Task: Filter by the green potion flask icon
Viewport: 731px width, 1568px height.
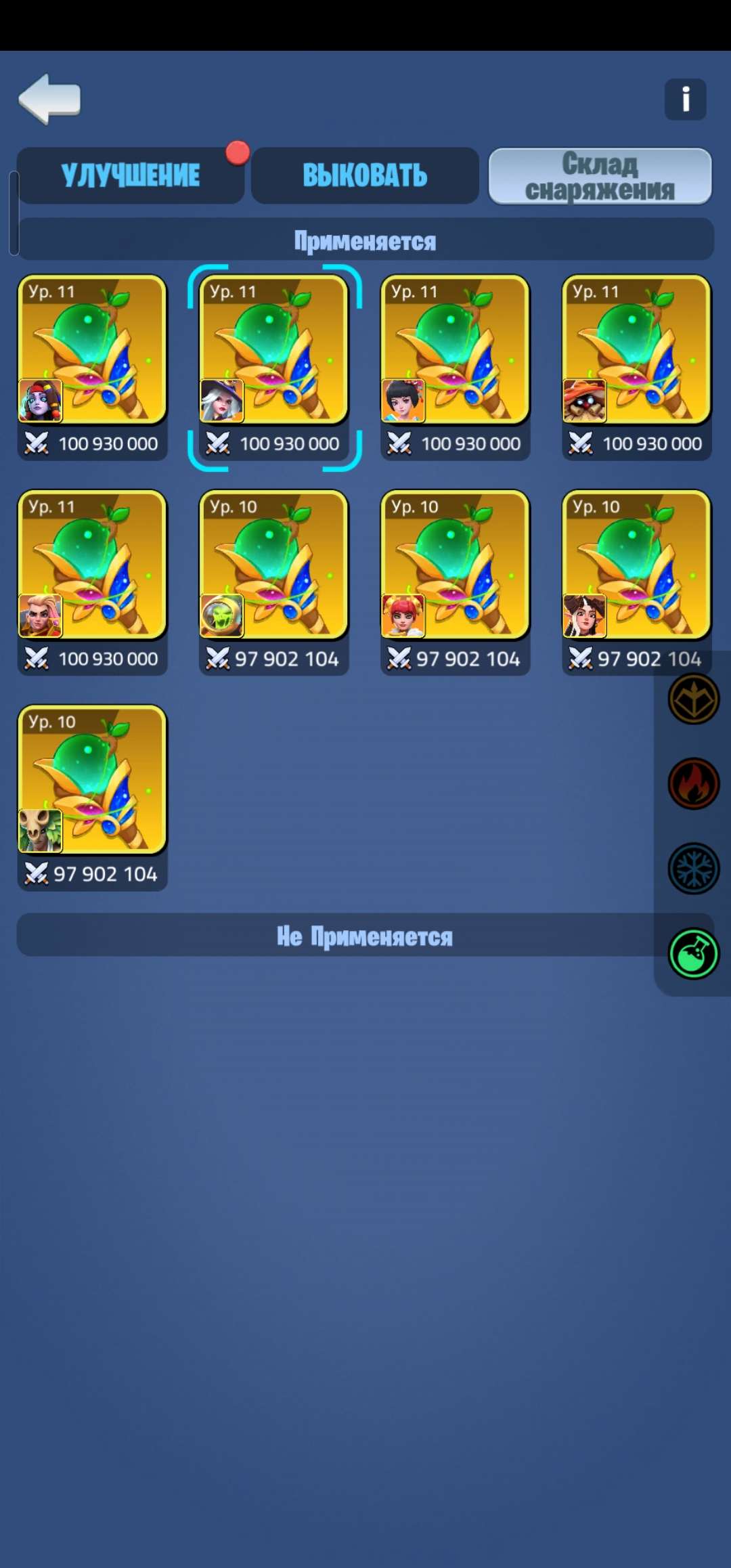Action: tap(693, 954)
